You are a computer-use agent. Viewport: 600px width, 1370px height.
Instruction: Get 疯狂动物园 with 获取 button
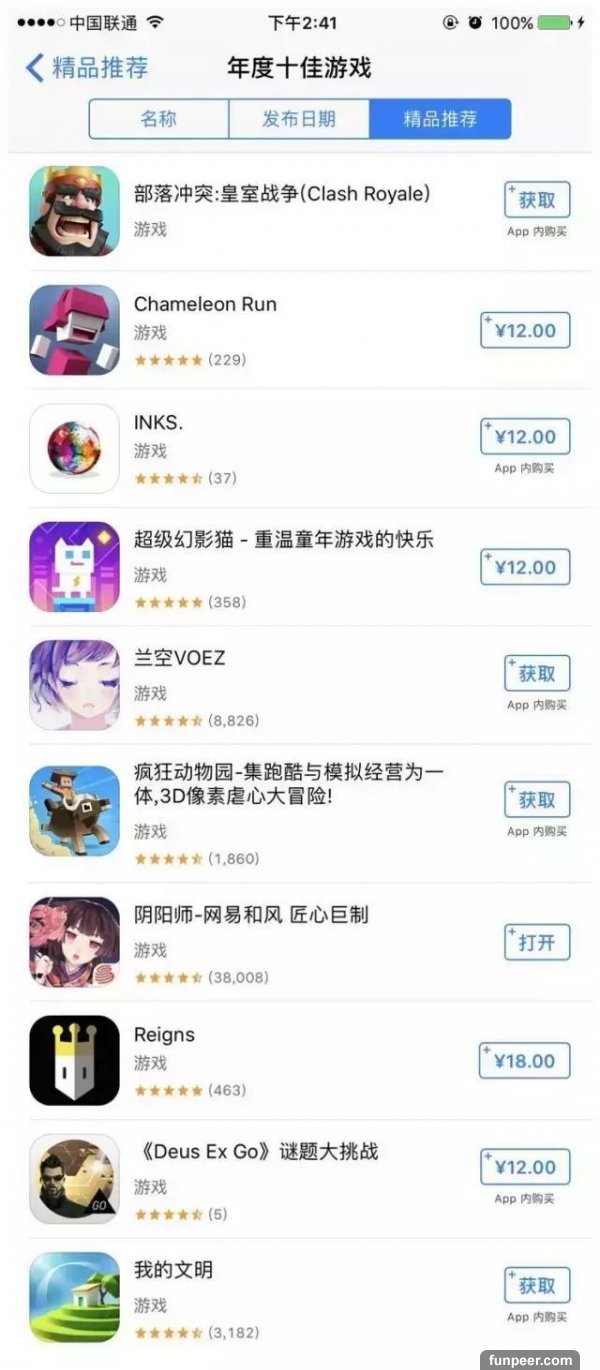click(x=537, y=800)
